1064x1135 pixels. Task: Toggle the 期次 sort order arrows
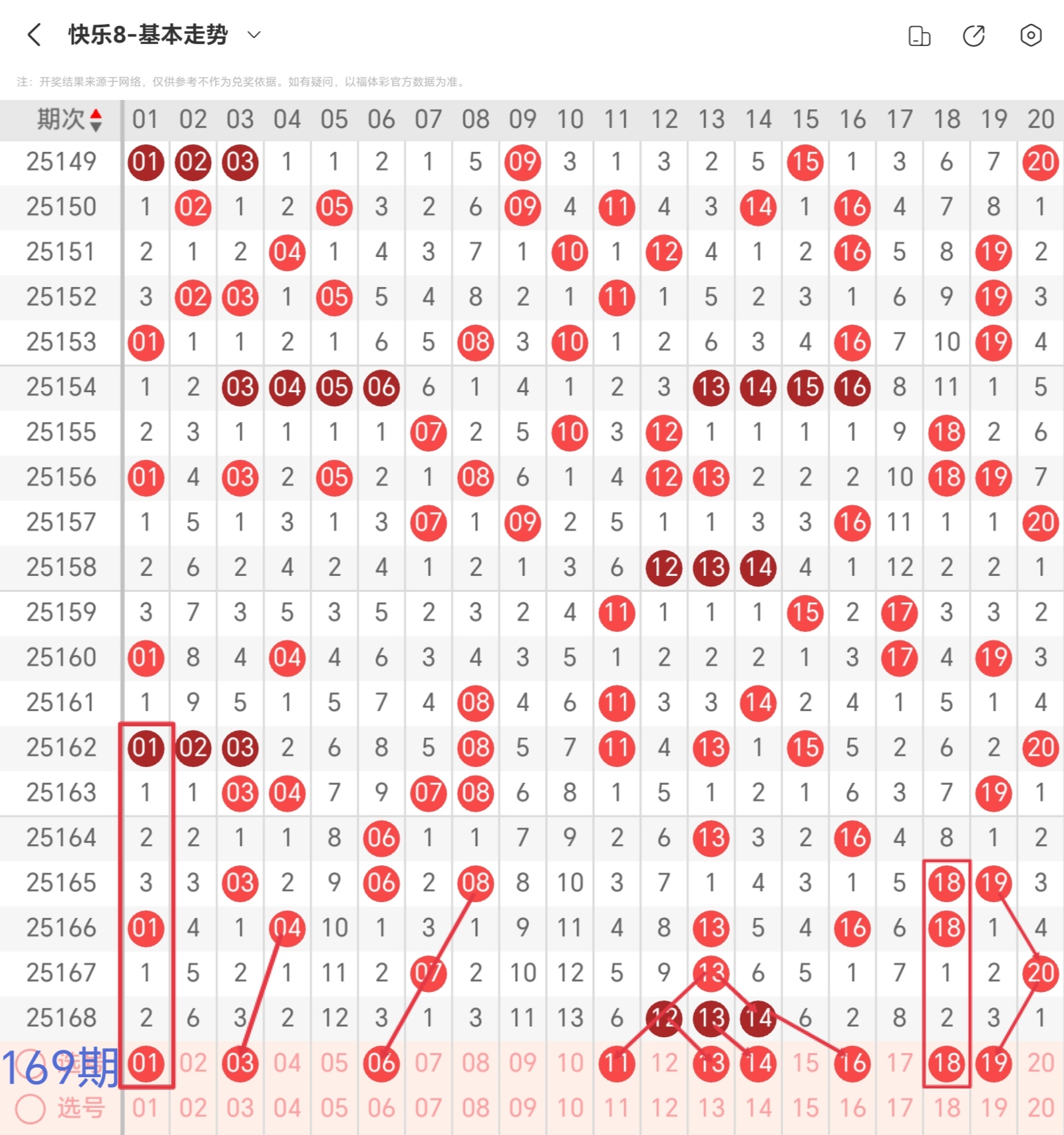pyautogui.click(x=96, y=120)
